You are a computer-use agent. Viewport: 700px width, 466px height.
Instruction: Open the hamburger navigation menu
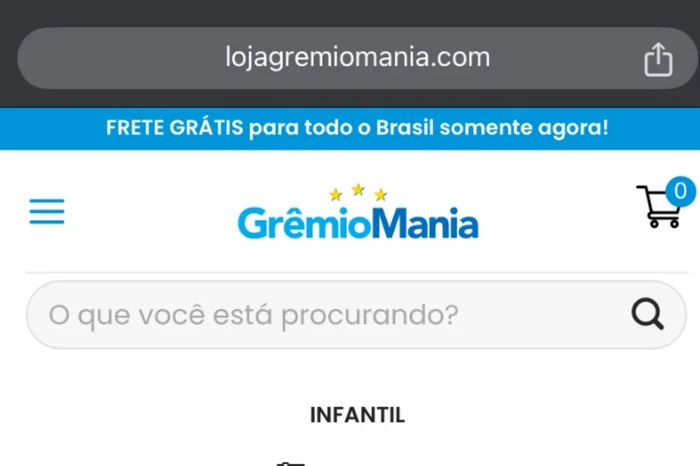[x=47, y=211]
